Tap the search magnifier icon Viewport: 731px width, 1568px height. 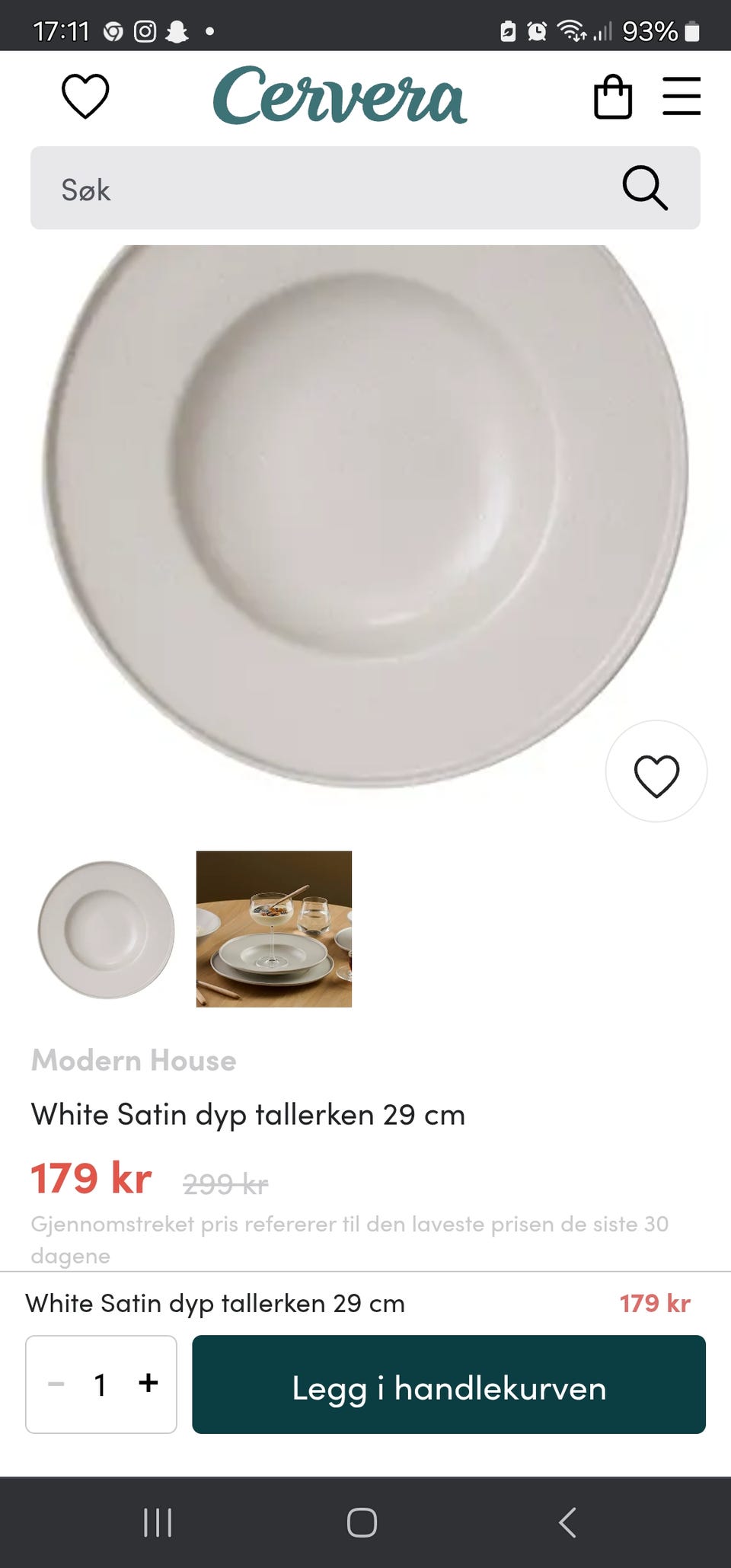coord(643,188)
